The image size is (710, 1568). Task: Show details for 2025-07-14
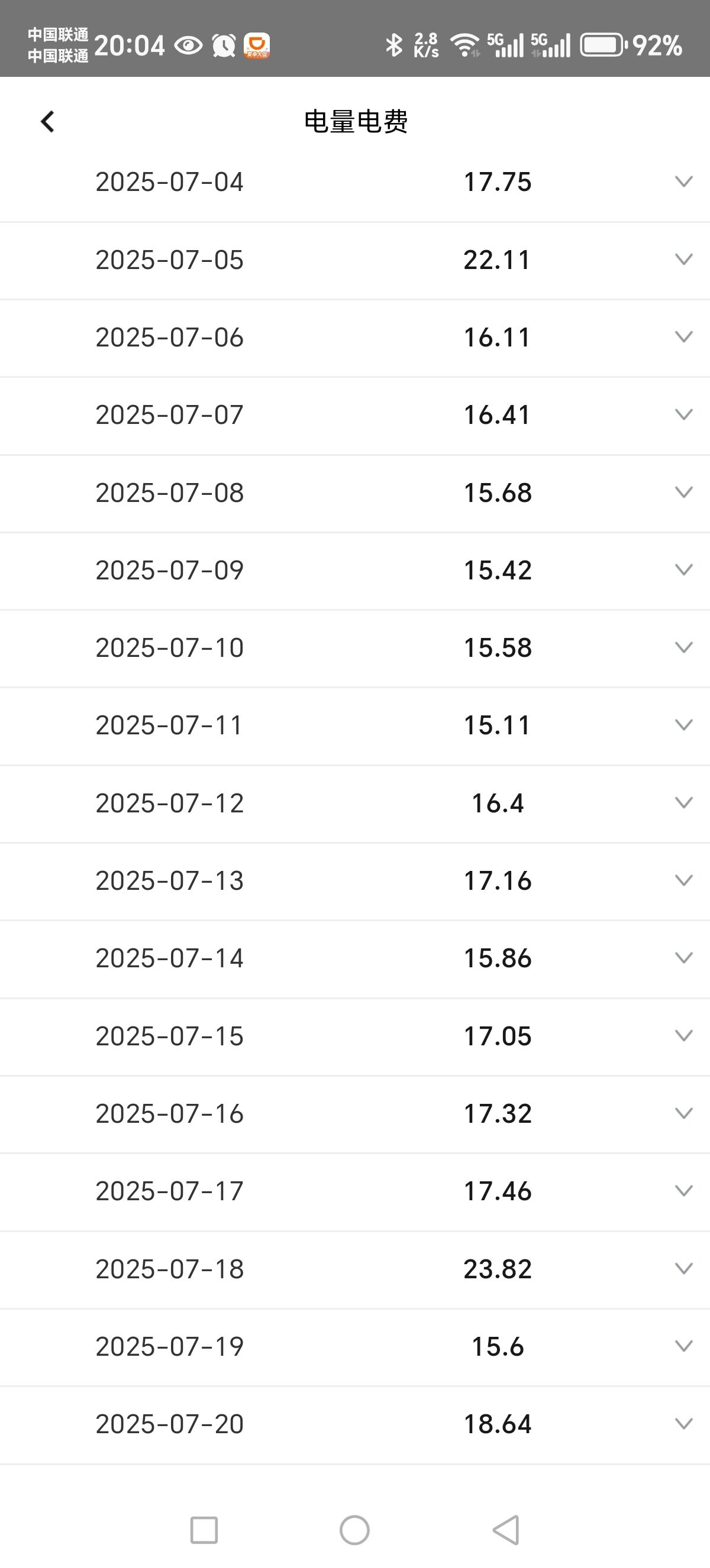coord(684,958)
